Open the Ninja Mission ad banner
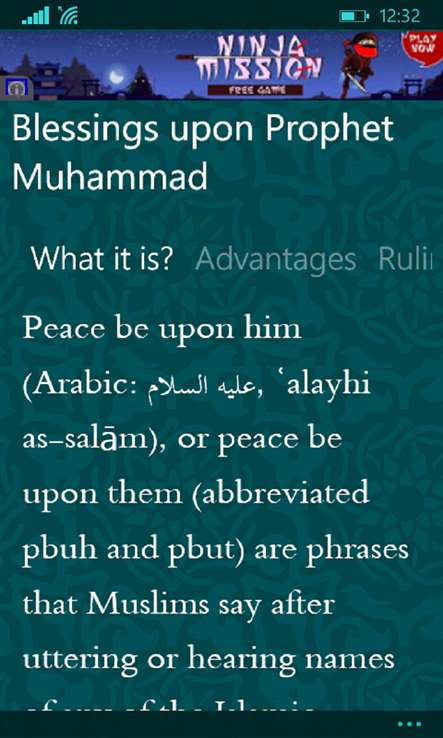This screenshot has height=738, width=443. pyautogui.click(x=221, y=65)
